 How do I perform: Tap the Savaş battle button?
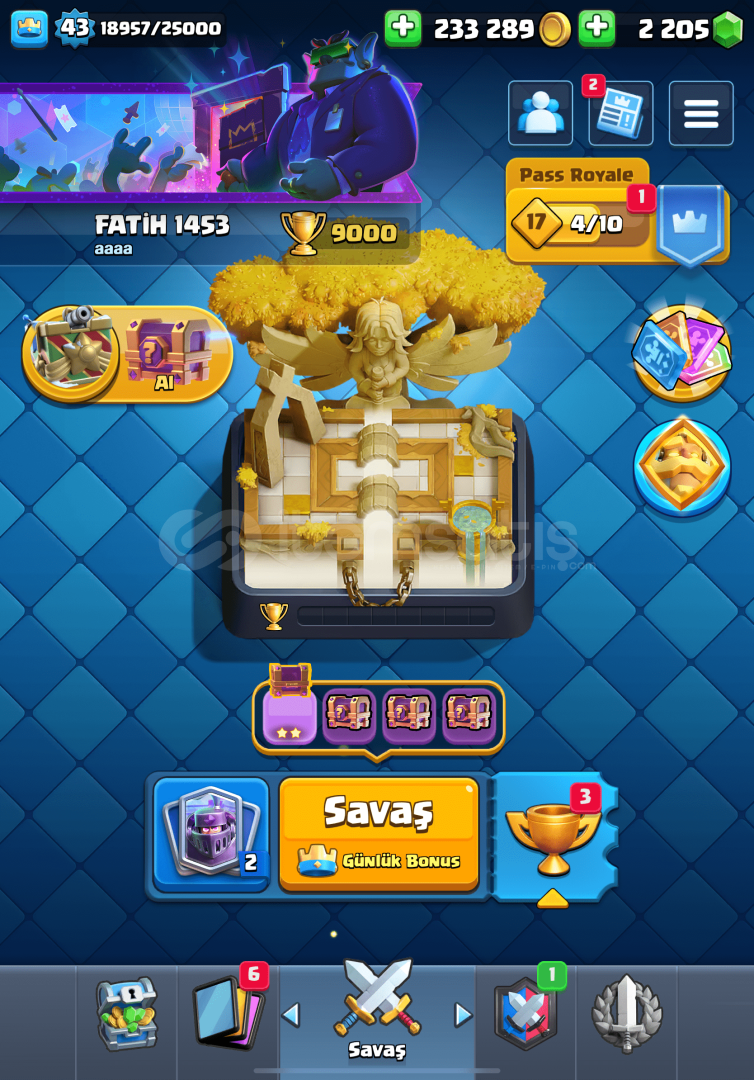click(x=378, y=834)
